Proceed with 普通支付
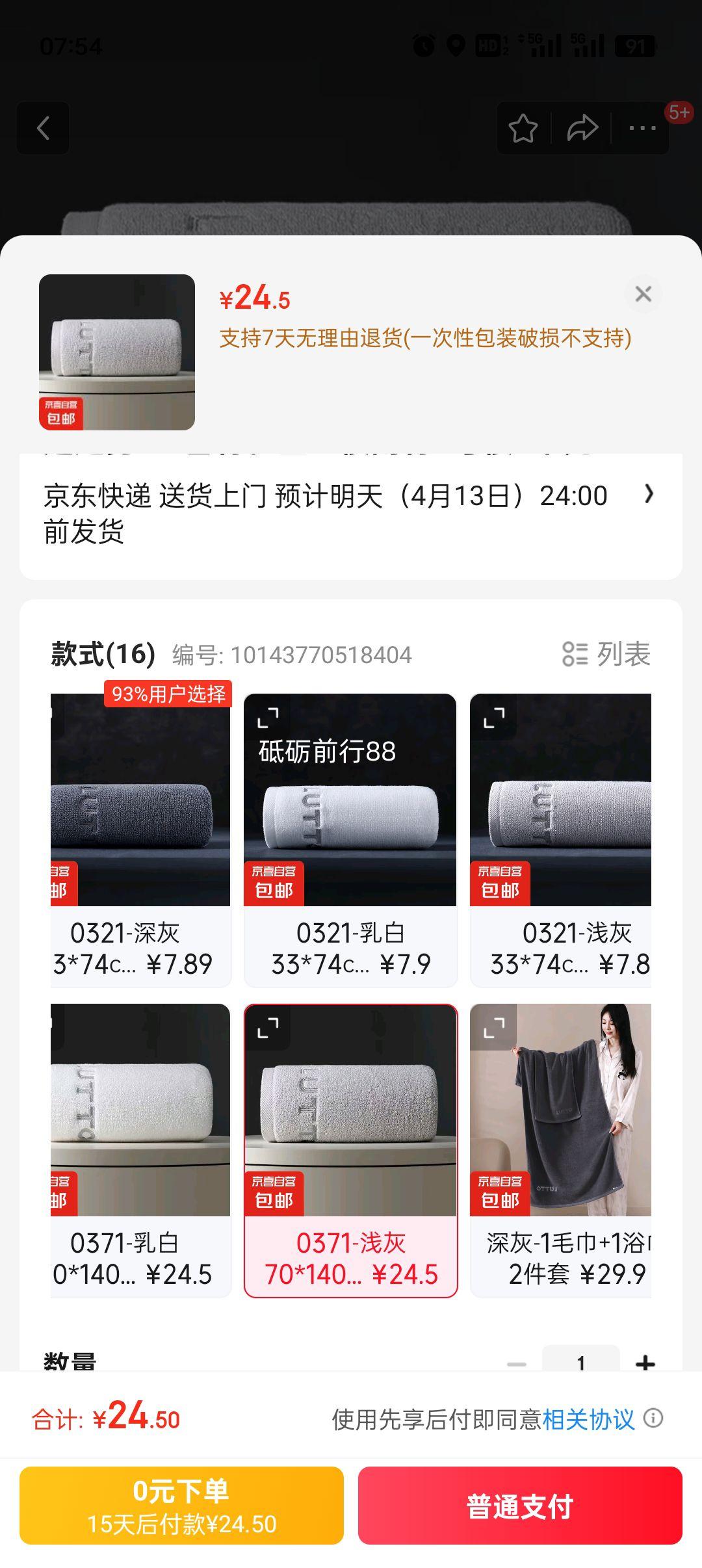Viewport: 702px width, 1568px height. 520,1506
